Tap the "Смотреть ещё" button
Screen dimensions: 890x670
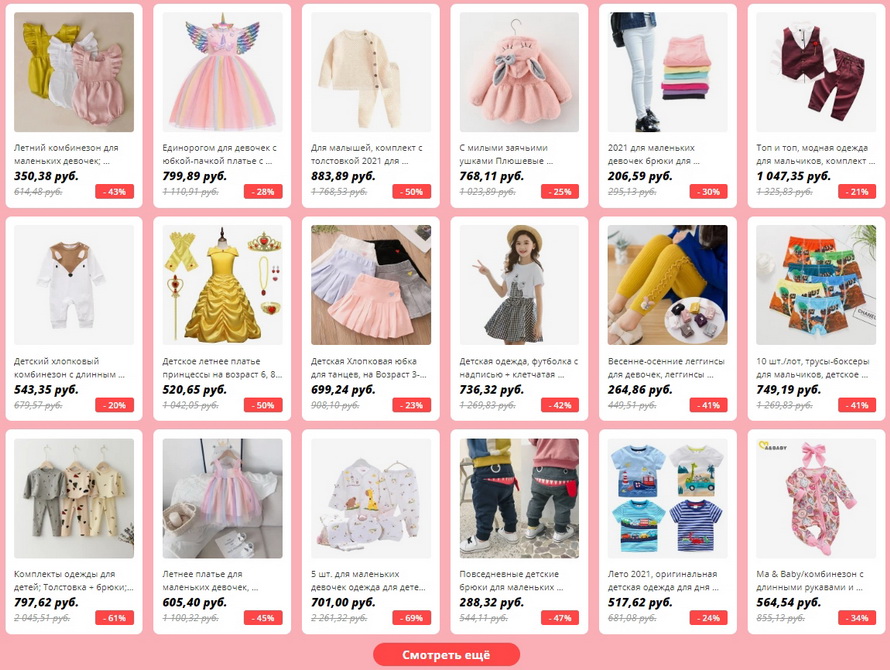[446, 655]
